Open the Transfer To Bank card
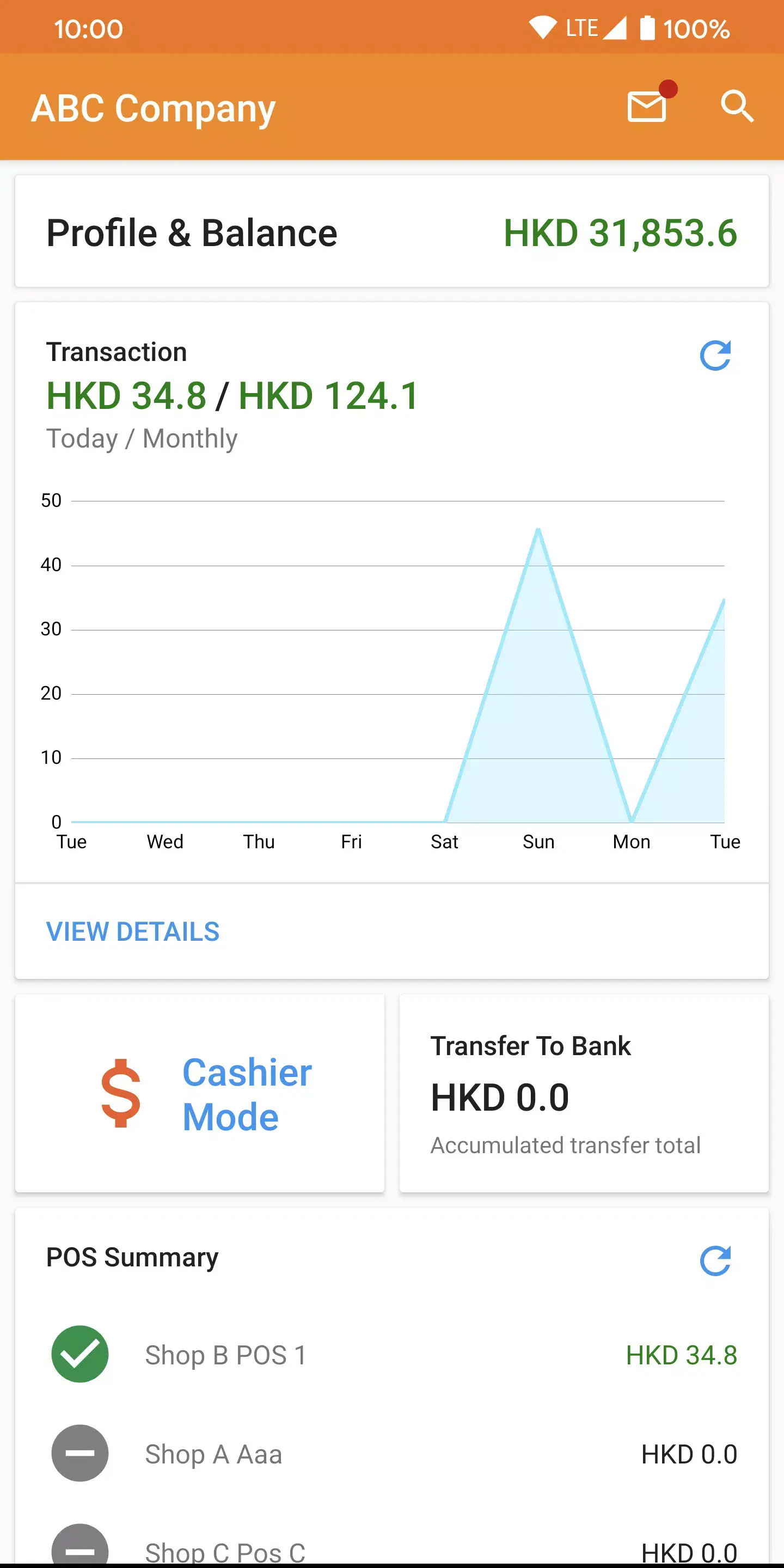The width and height of the screenshot is (784, 1568). point(583,1094)
